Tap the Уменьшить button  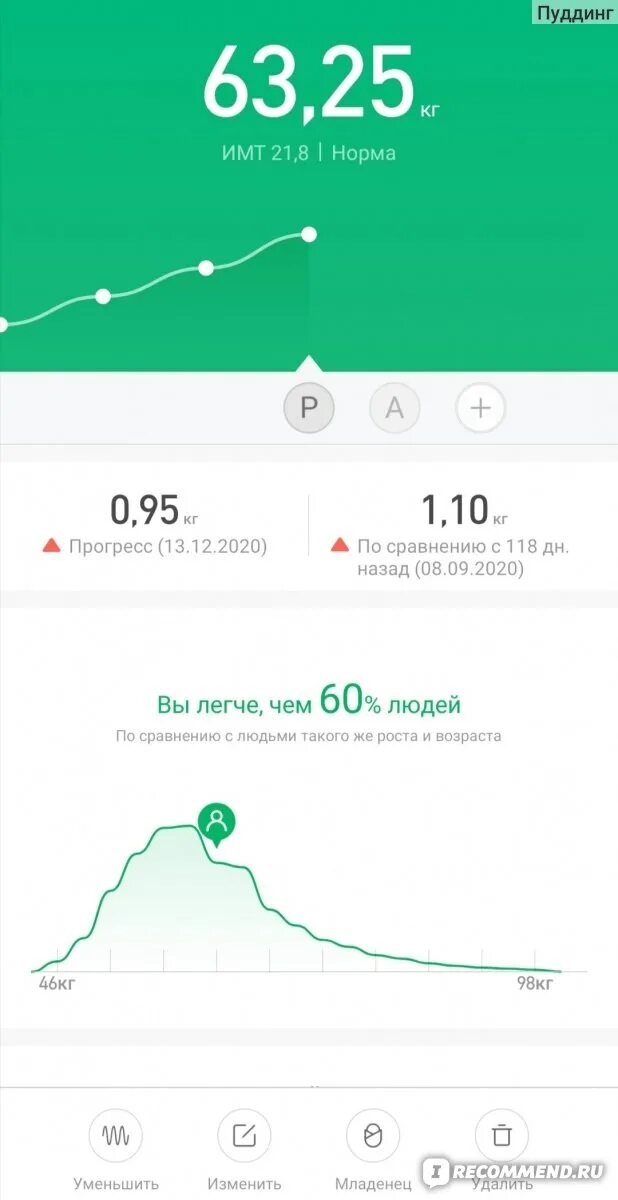point(116,1137)
